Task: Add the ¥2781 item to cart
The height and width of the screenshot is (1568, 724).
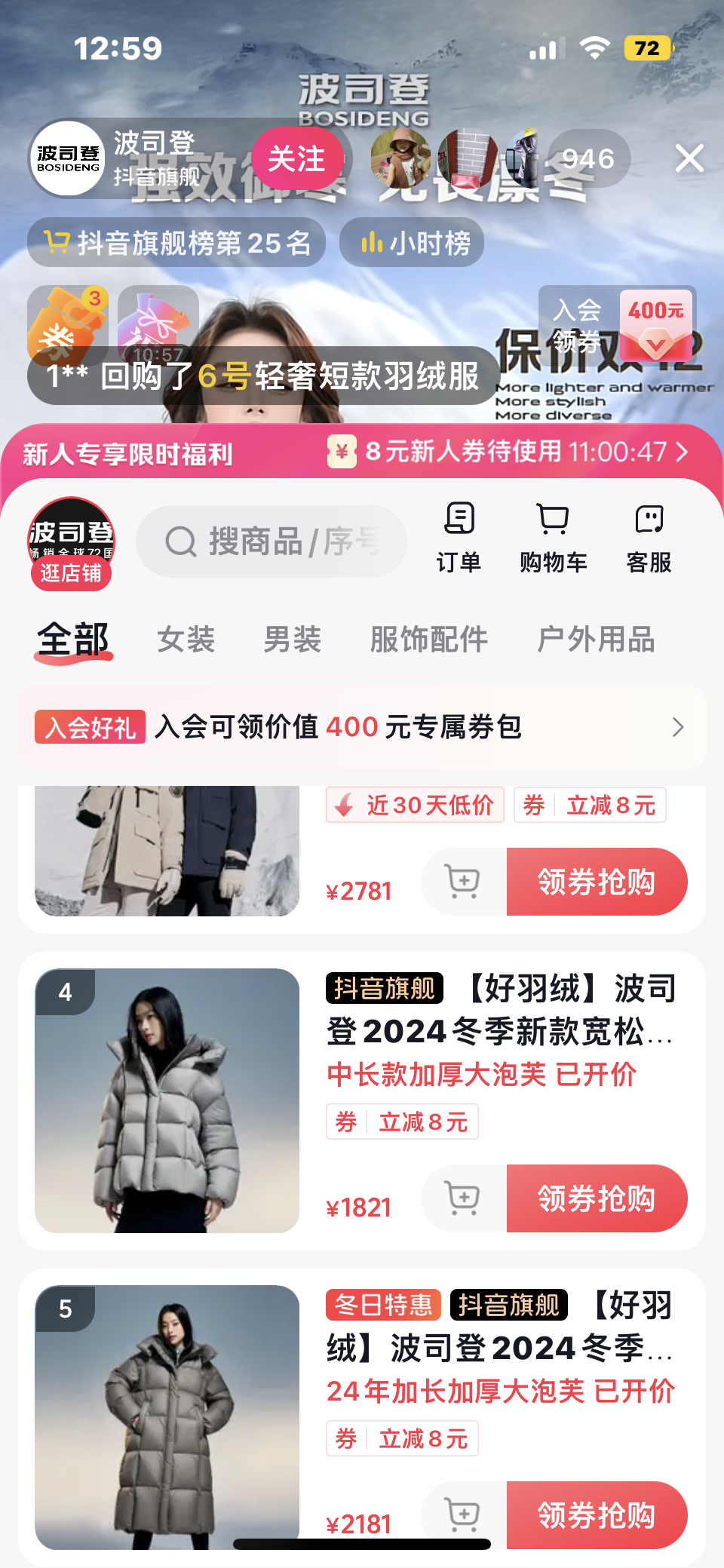Action: (463, 881)
